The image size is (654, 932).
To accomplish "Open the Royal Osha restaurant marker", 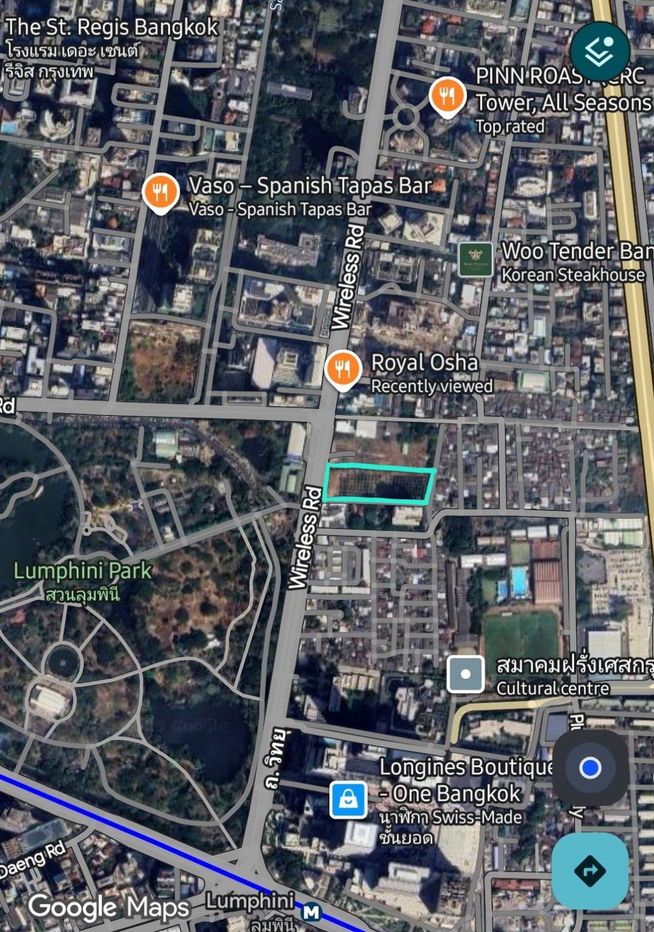I will coord(342,368).
